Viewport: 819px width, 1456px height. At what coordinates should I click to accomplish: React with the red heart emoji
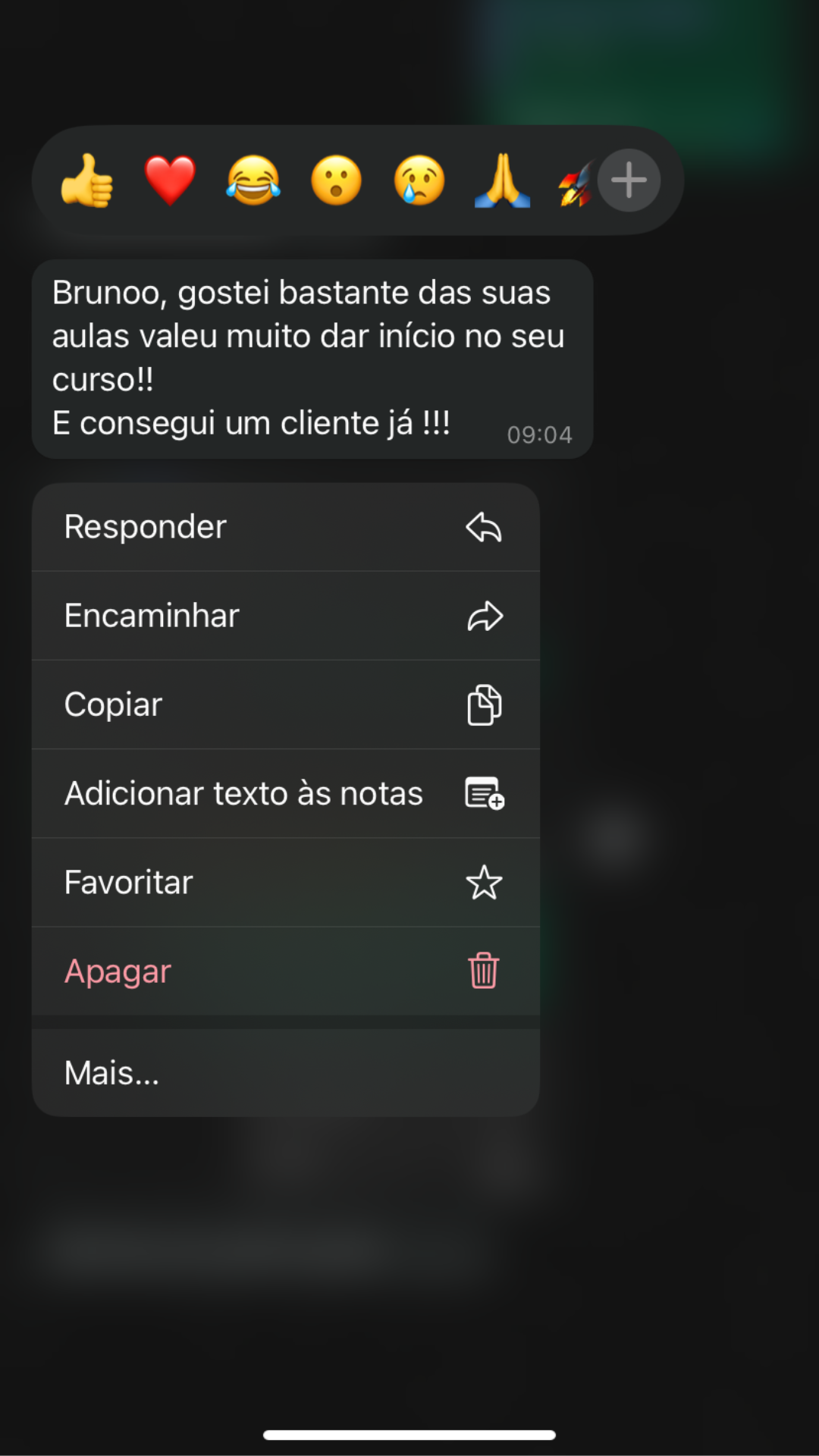(170, 180)
